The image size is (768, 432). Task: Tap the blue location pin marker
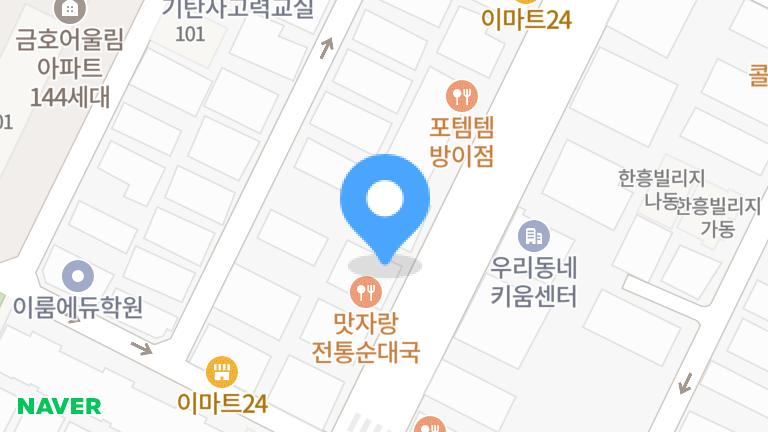tap(385, 201)
